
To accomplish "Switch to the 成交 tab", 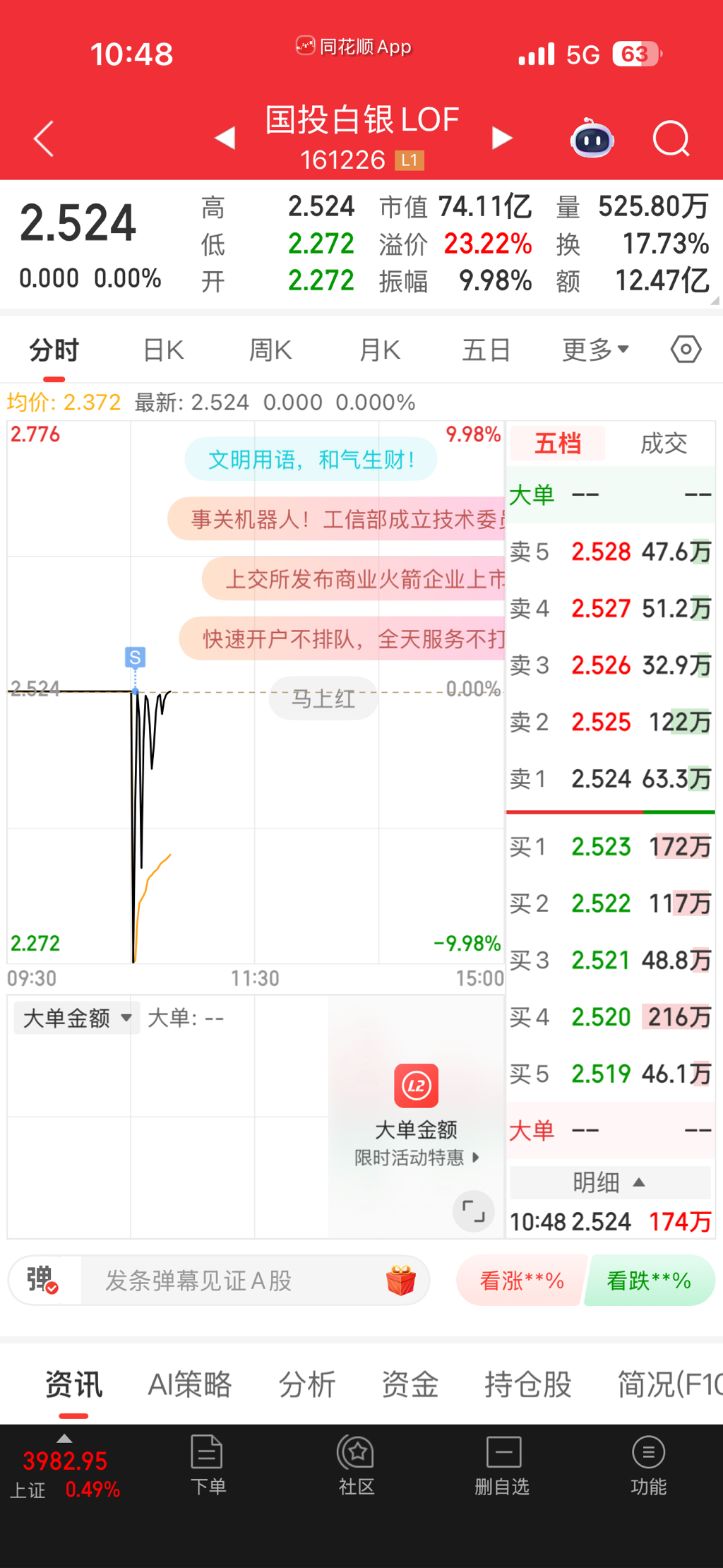I will click(x=663, y=444).
